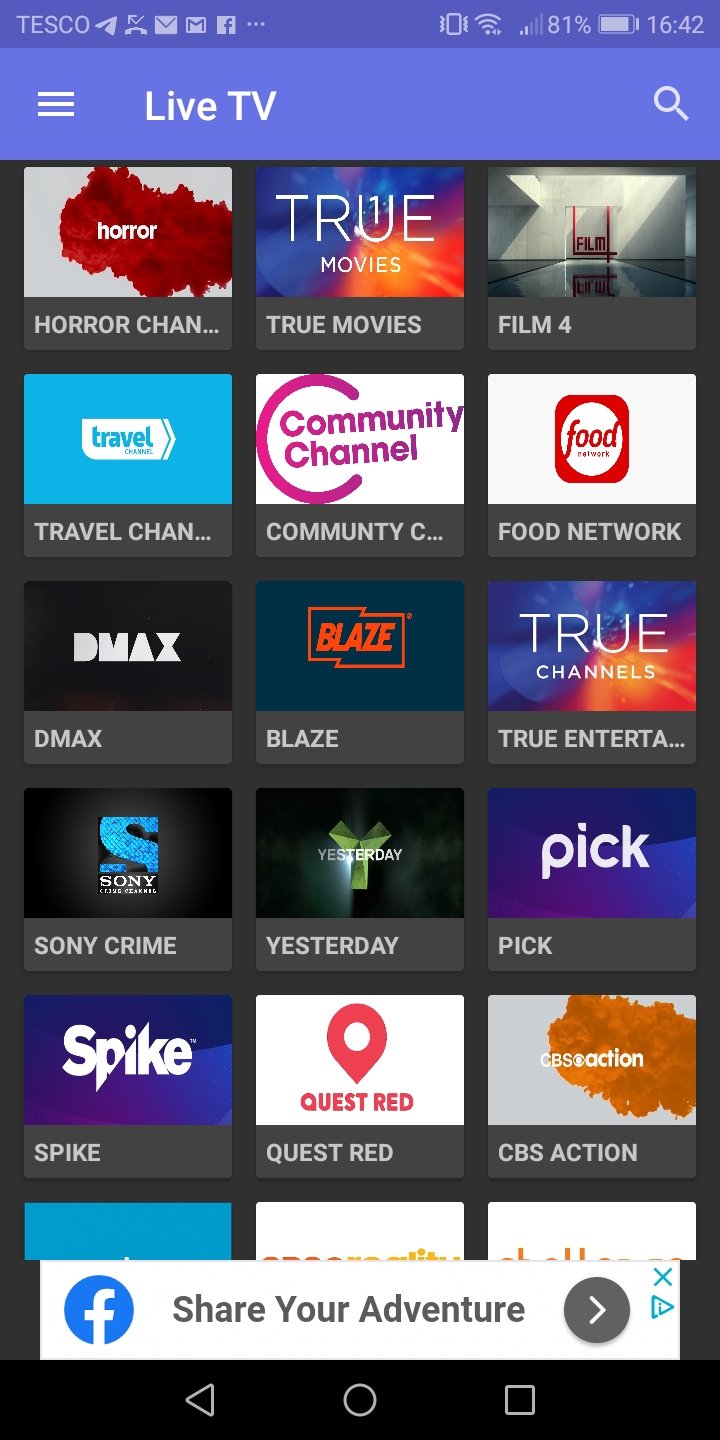Select the Yesterday channel
This screenshot has width=720, height=1440.
coord(360,878)
